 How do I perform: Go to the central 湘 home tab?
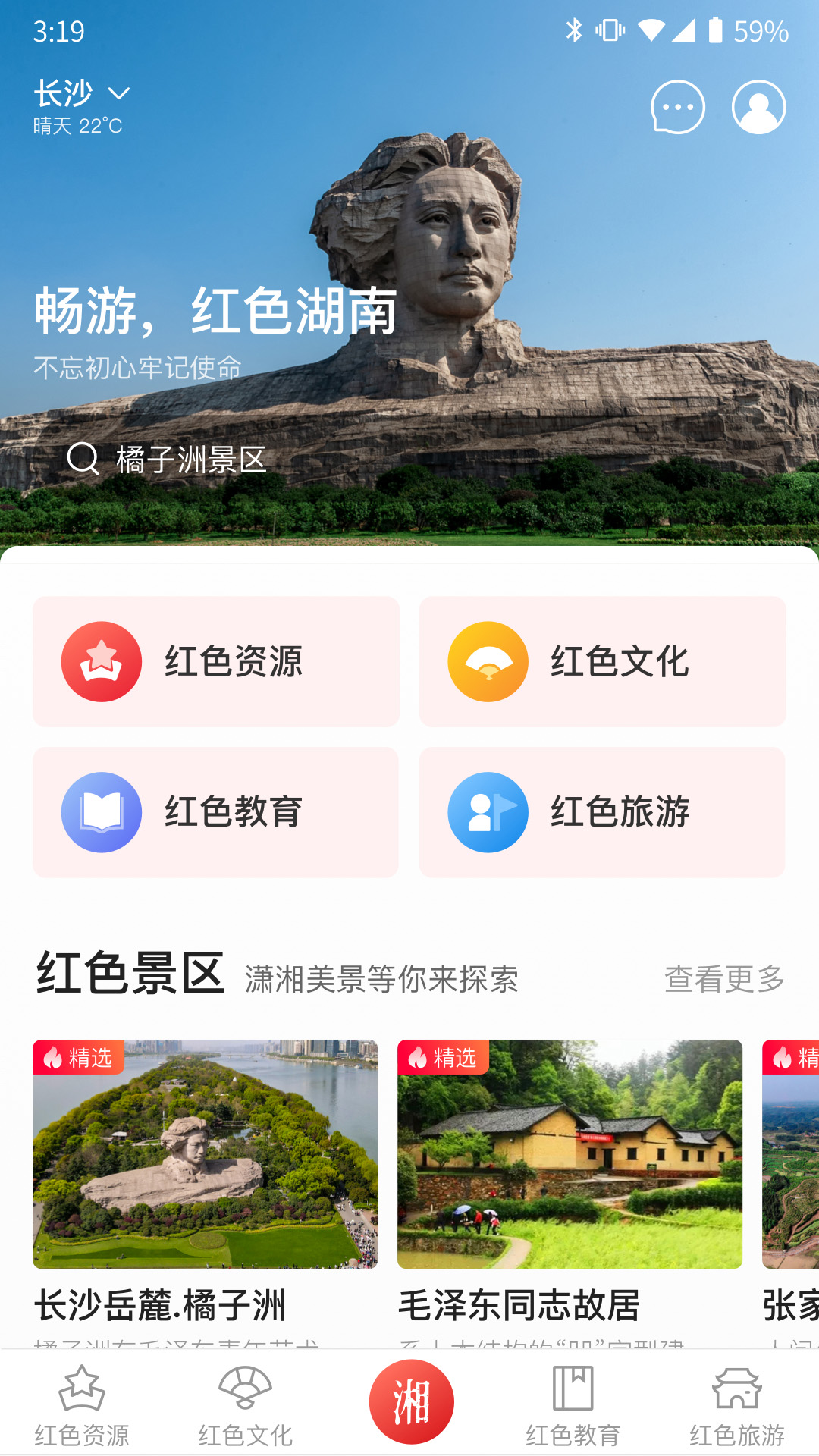[x=411, y=1401]
